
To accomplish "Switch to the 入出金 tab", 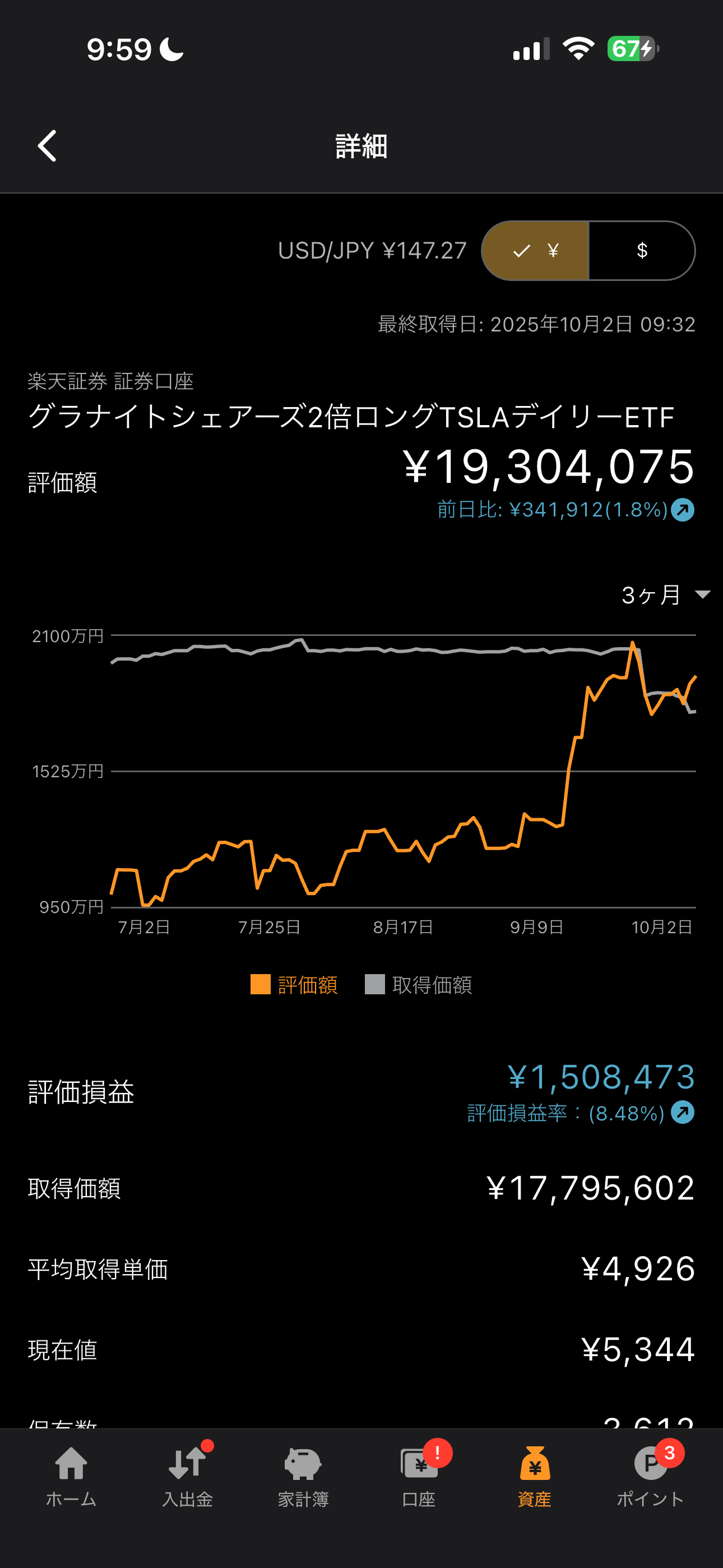I will pyautogui.click(x=187, y=1475).
